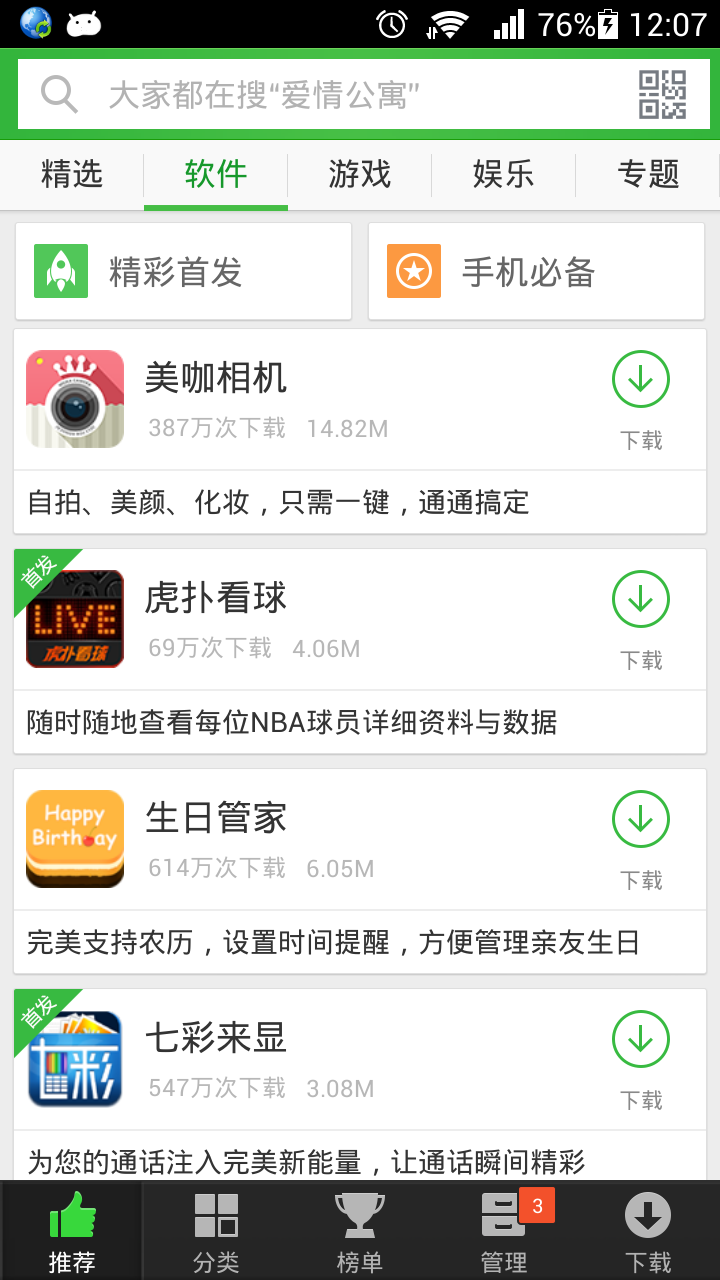Viewport: 720px width, 1280px height.
Task: Switch to the bottom 下载 tab
Action: 648,1232
